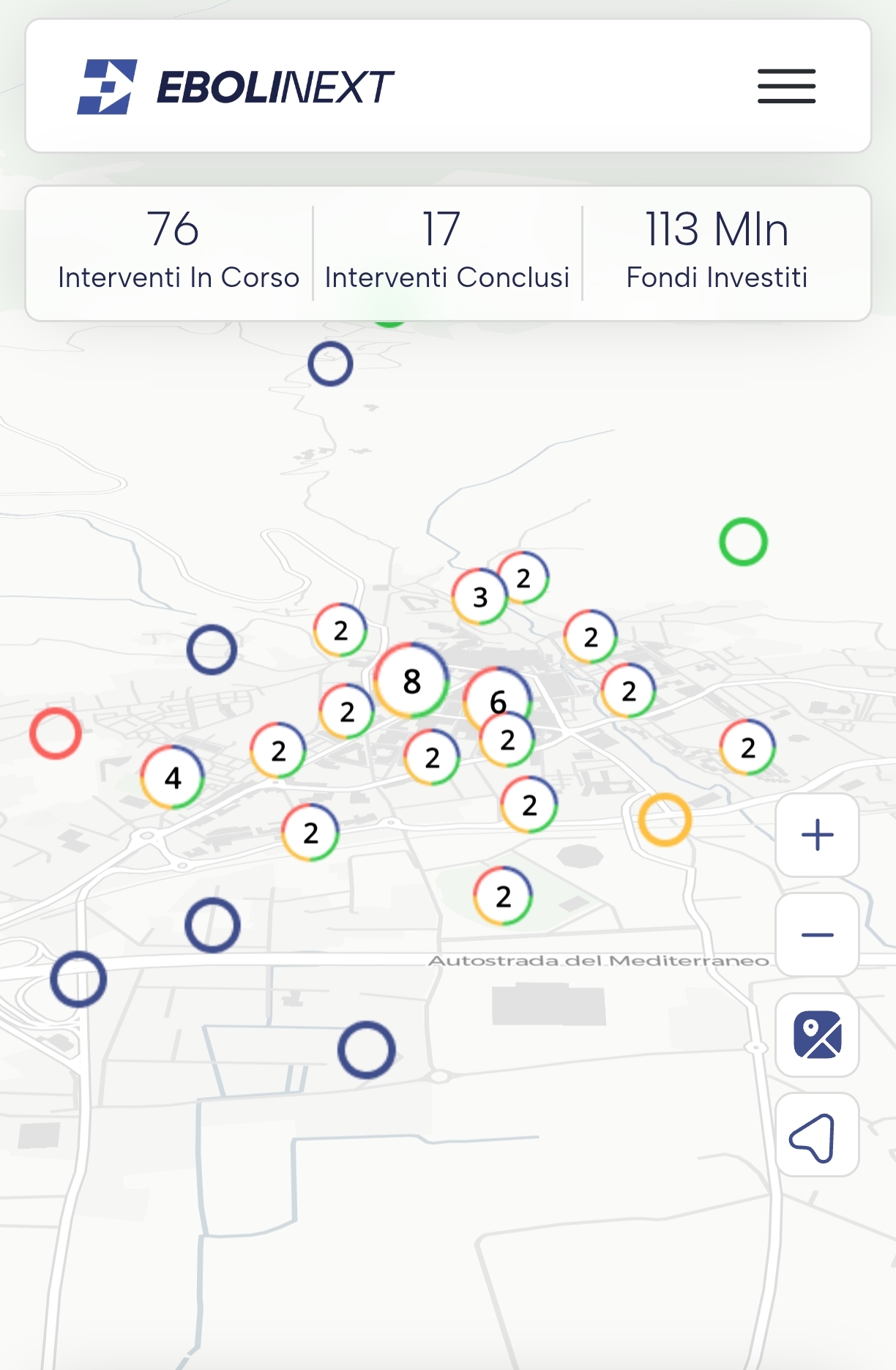
Task: Open the cluster marker showing 6
Action: click(x=497, y=696)
